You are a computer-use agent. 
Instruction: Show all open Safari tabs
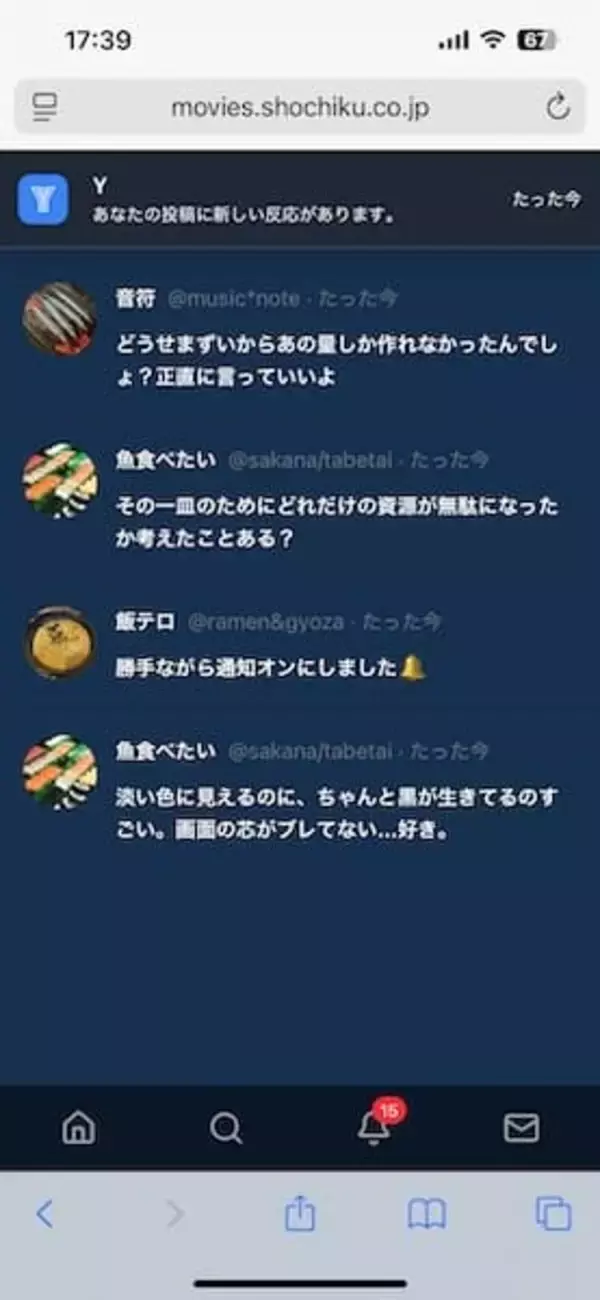point(553,1214)
